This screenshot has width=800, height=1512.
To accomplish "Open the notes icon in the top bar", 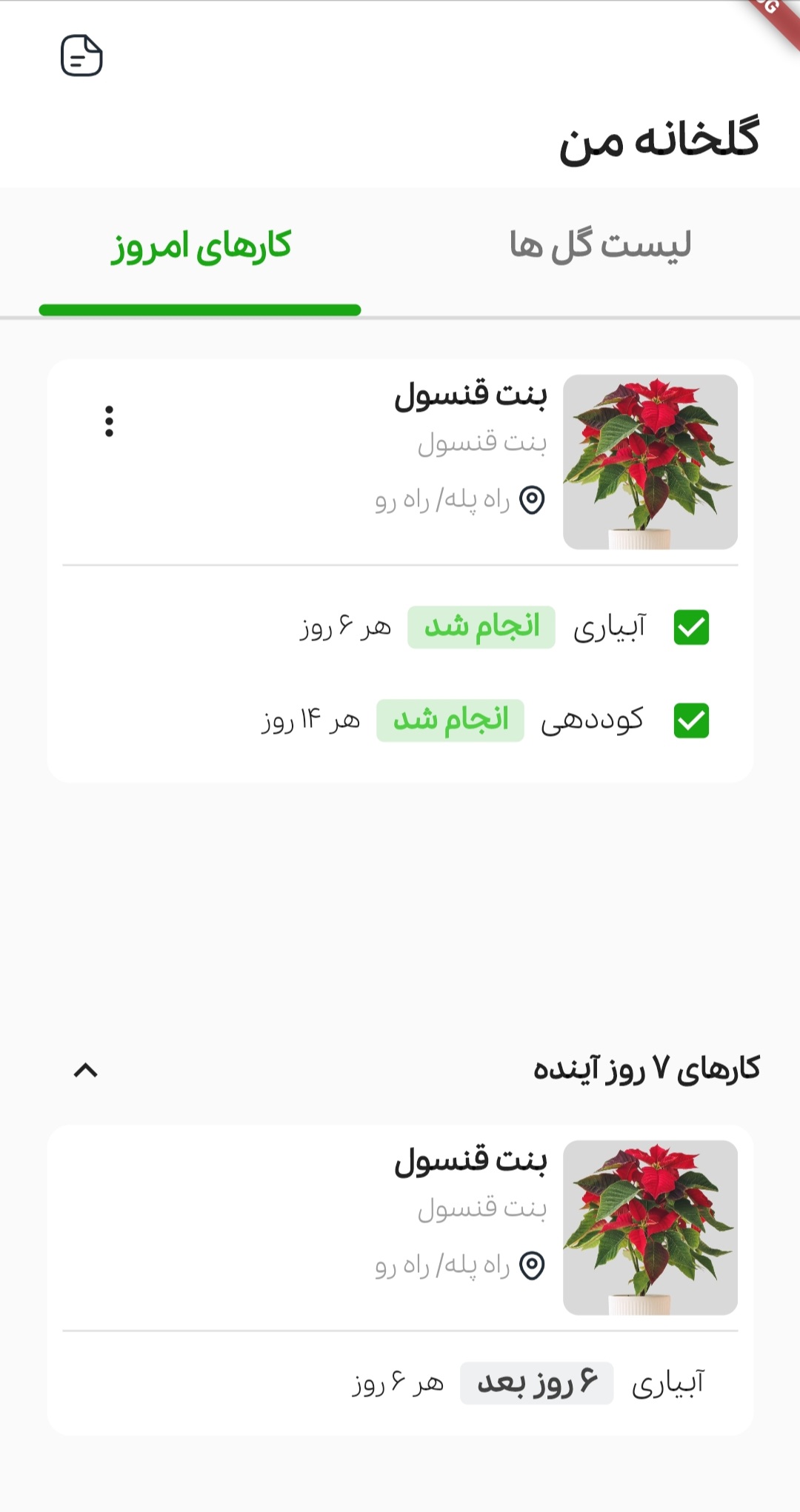I will [81, 56].
